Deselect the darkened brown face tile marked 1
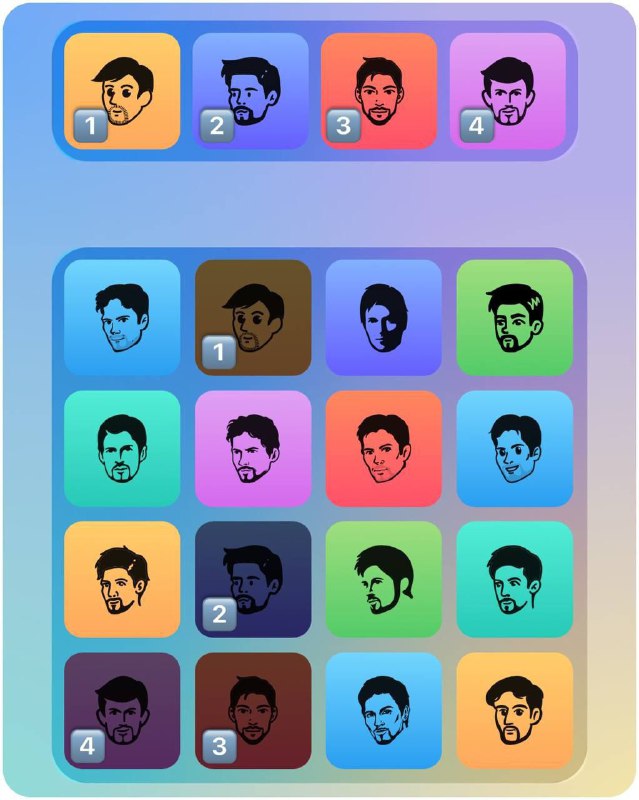The image size is (639, 800). (x=253, y=317)
